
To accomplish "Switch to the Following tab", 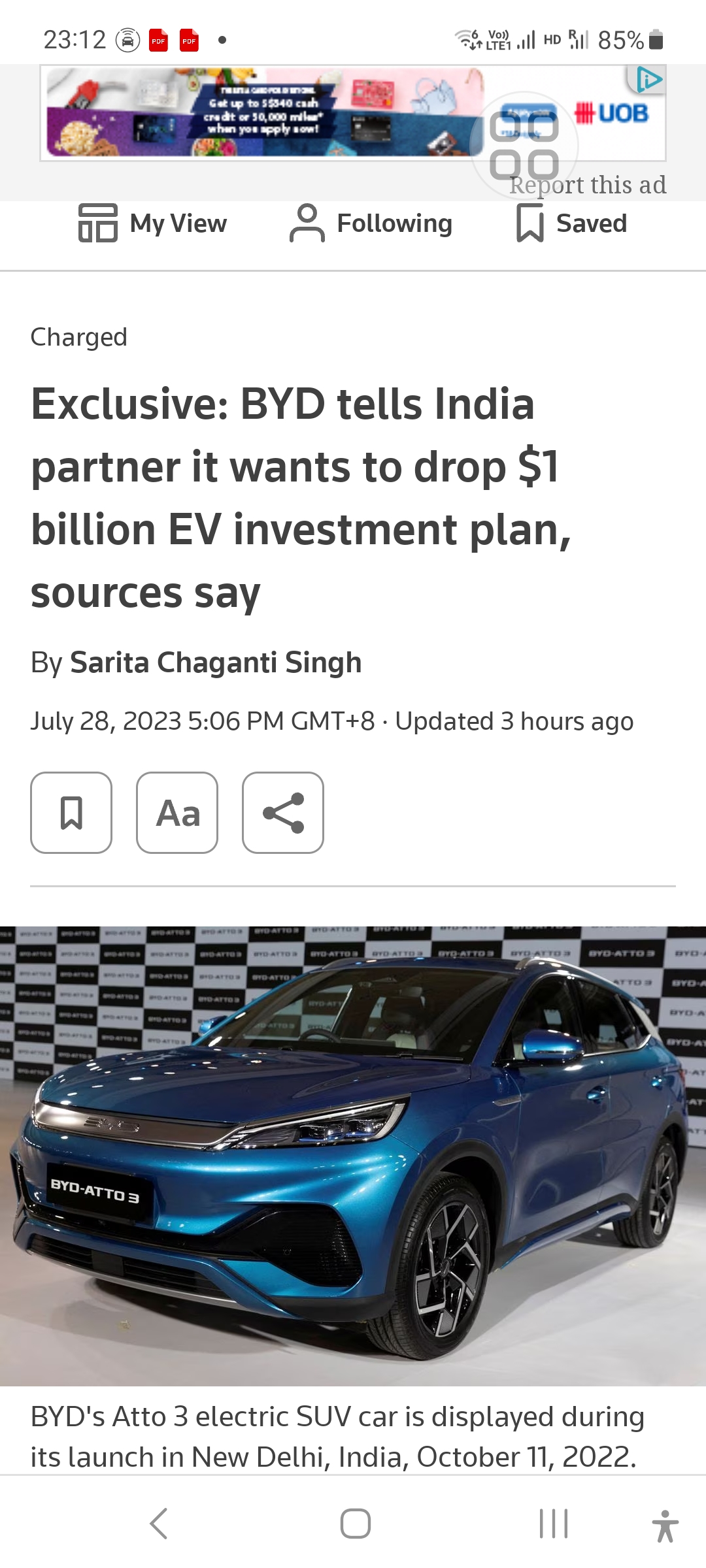I will coord(371,223).
